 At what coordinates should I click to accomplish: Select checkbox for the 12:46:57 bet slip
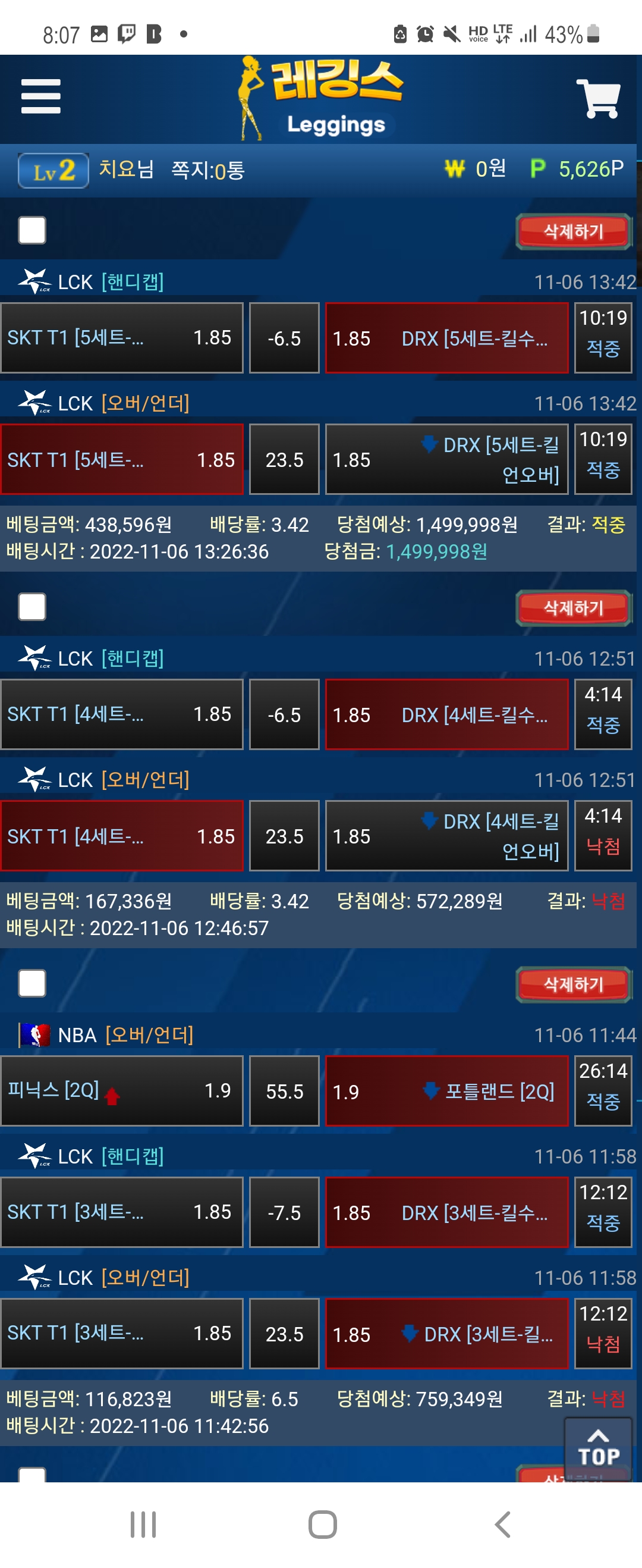(x=32, y=607)
